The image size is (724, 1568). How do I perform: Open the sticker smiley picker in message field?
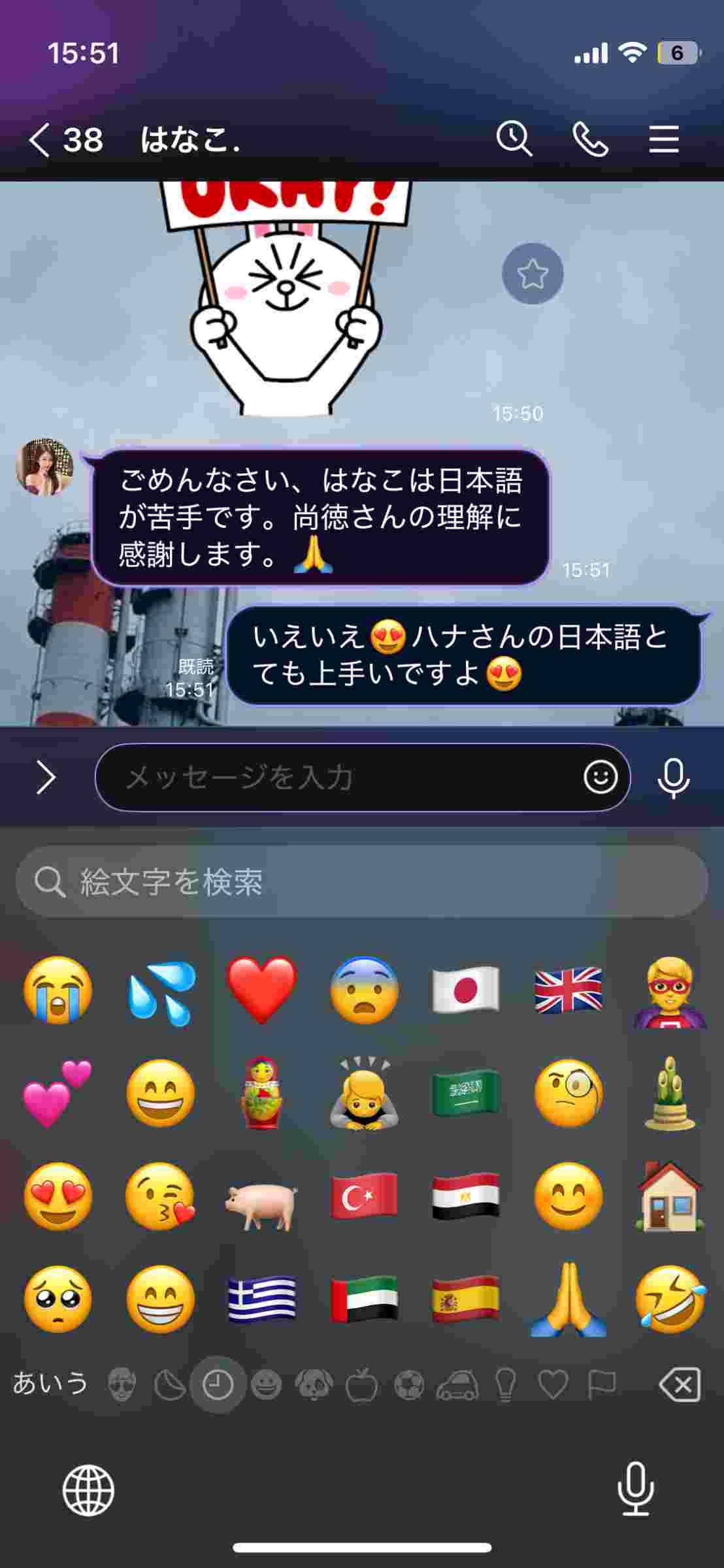[601, 777]
